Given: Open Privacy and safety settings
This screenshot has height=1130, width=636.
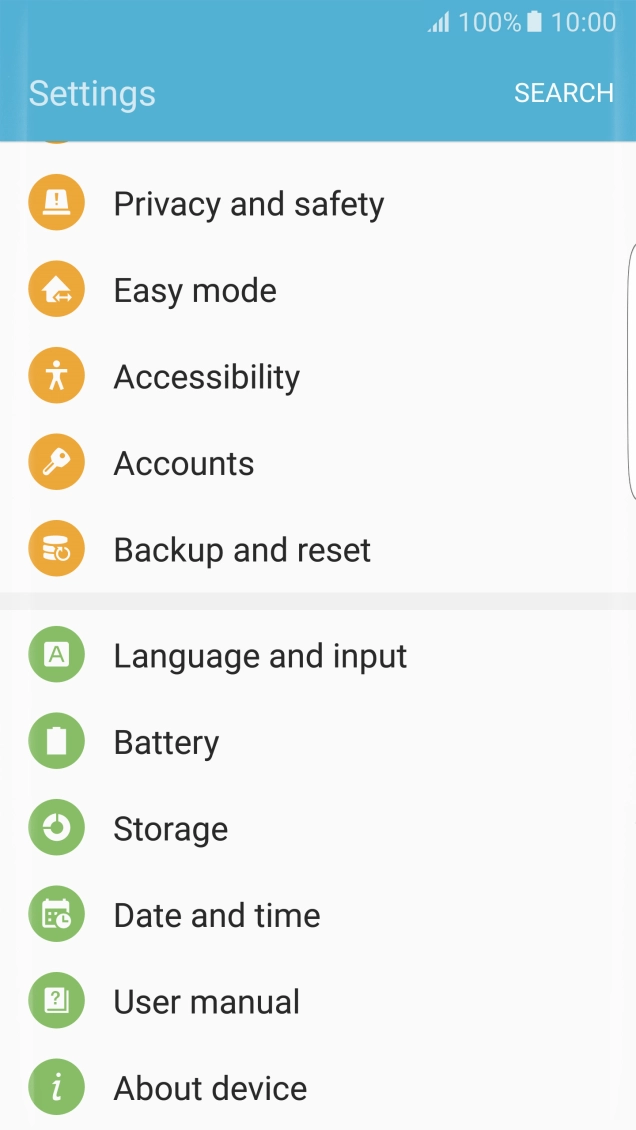Looking at the screenshot, I should pyautogui.click(x=248, y=204).
